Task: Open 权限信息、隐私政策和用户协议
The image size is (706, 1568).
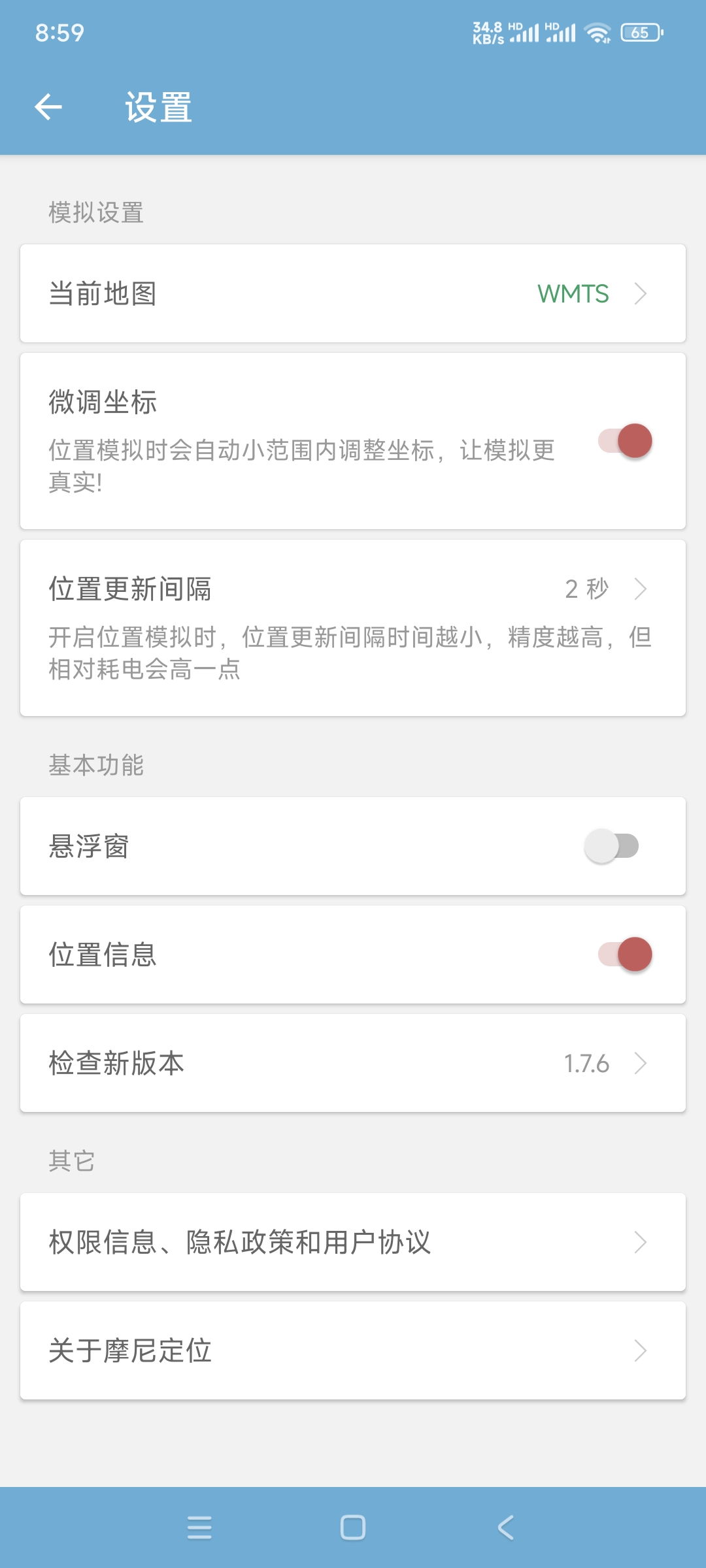Action: coord(353,1242)
